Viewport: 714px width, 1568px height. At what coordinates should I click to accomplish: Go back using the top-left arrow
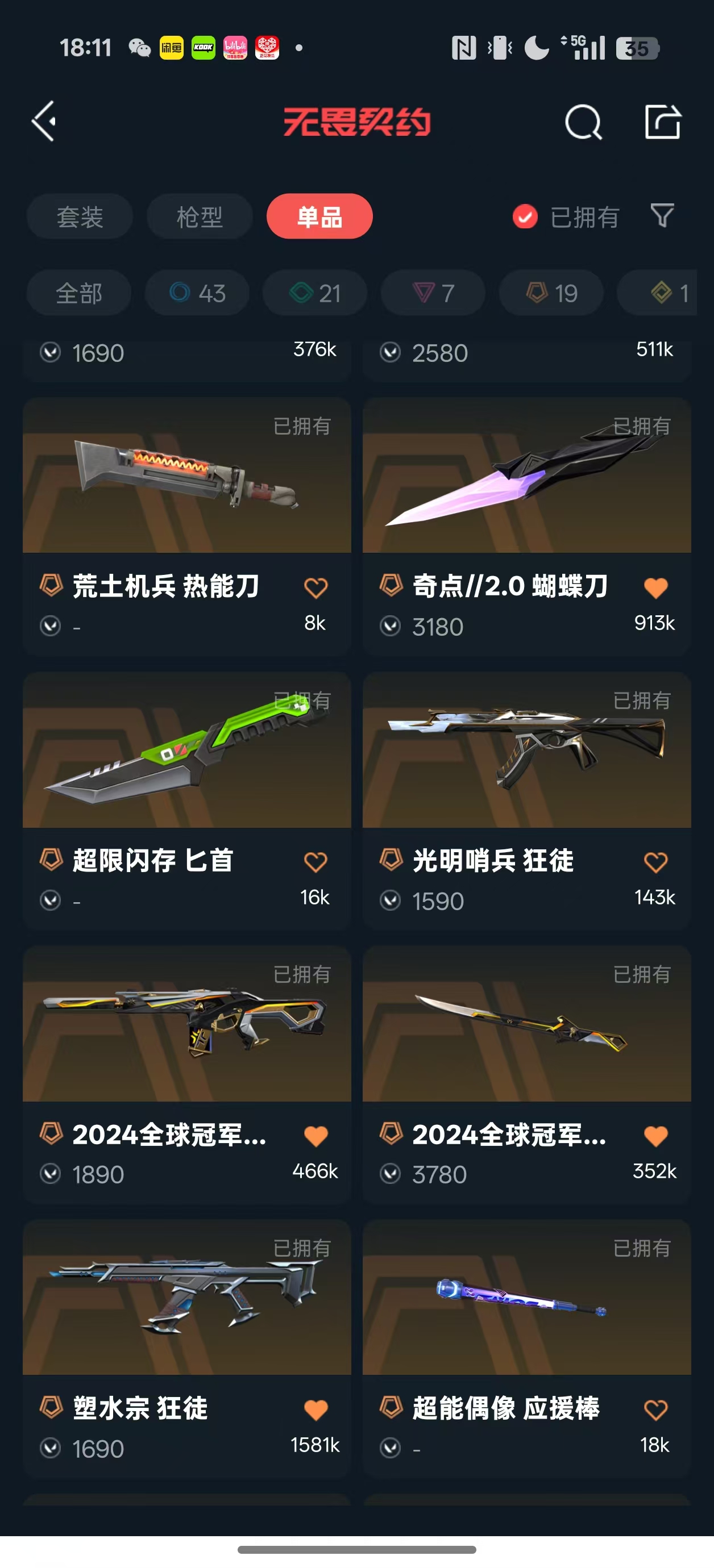click(x=44, y=121)
